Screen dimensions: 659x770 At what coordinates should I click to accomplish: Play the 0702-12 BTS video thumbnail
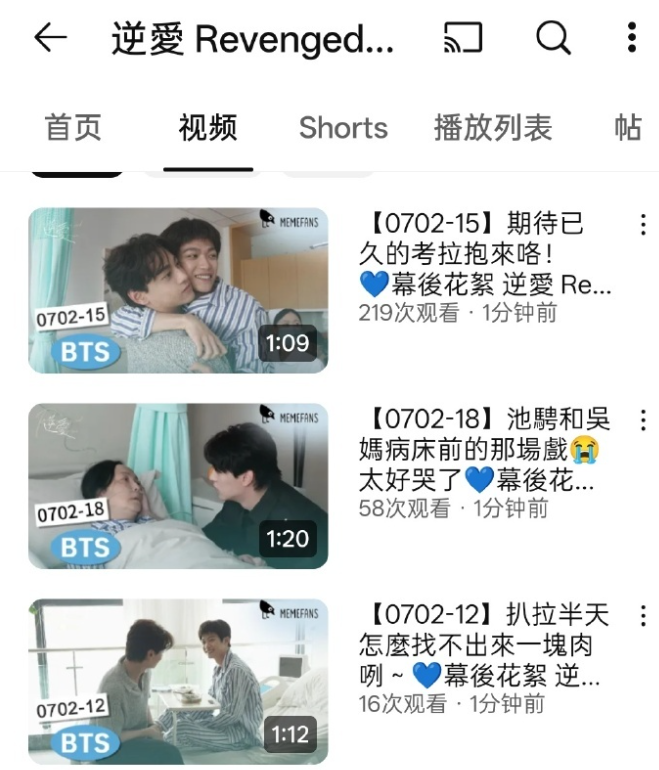[178, 681]
